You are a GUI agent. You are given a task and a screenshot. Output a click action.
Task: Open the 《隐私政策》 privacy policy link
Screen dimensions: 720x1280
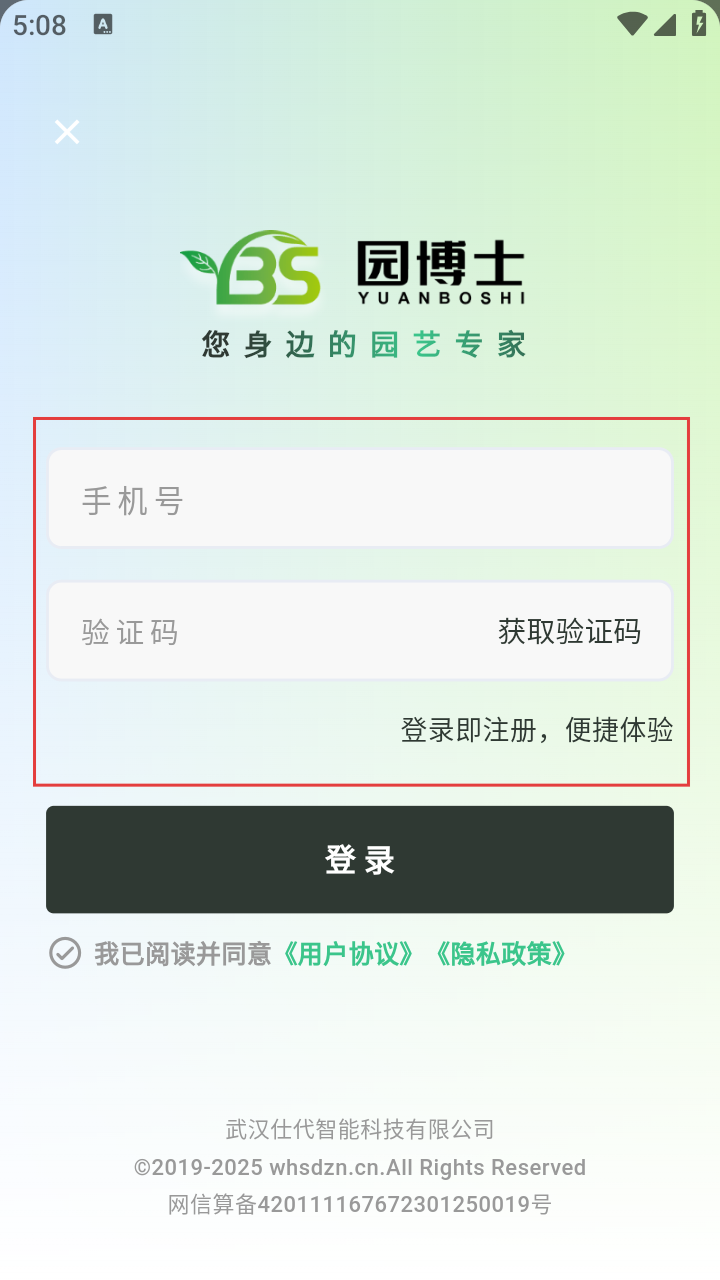tap(501, 954)
